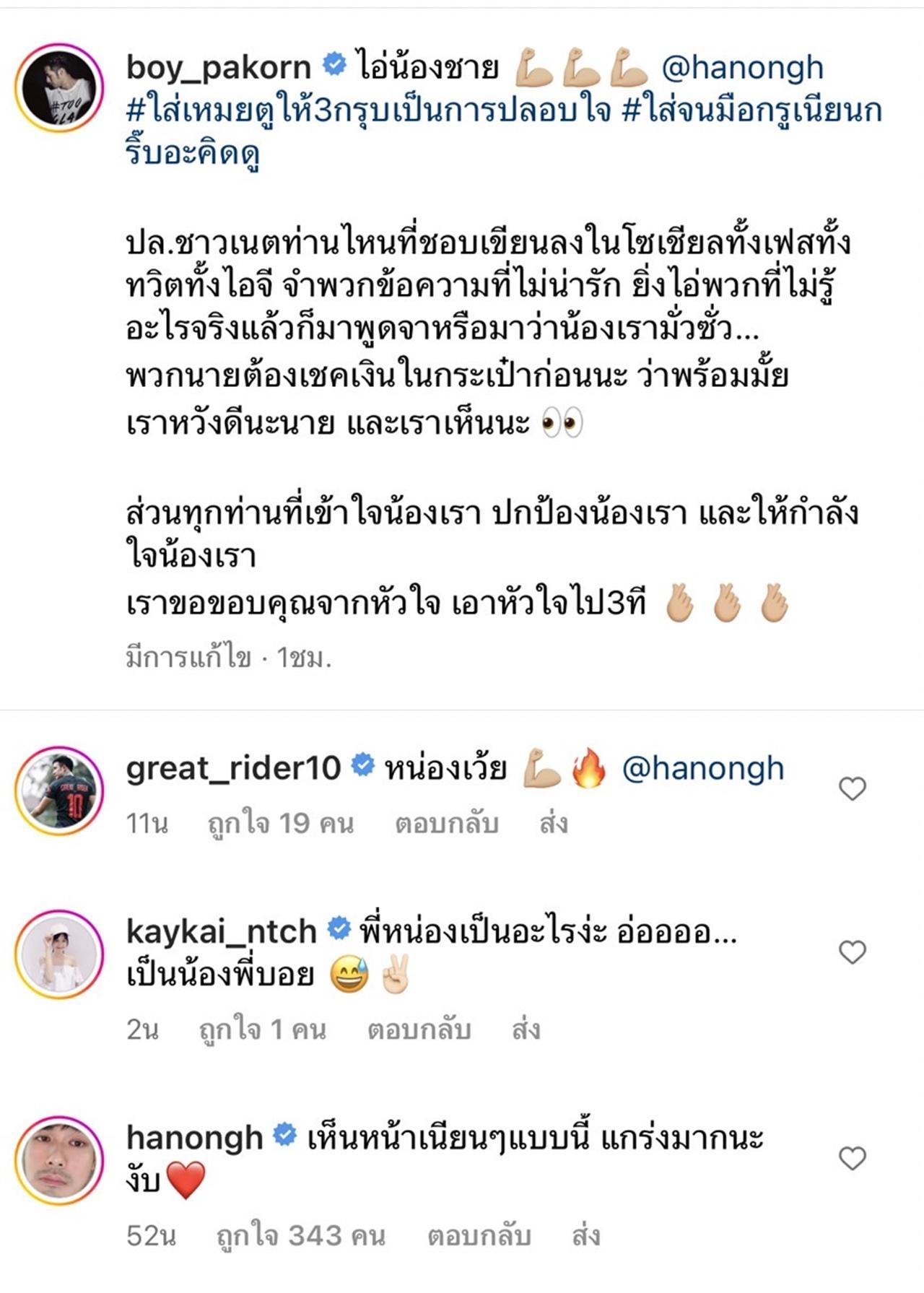Open hanongh's profile avatar

pyautogui.click(x=60, y=1160)
